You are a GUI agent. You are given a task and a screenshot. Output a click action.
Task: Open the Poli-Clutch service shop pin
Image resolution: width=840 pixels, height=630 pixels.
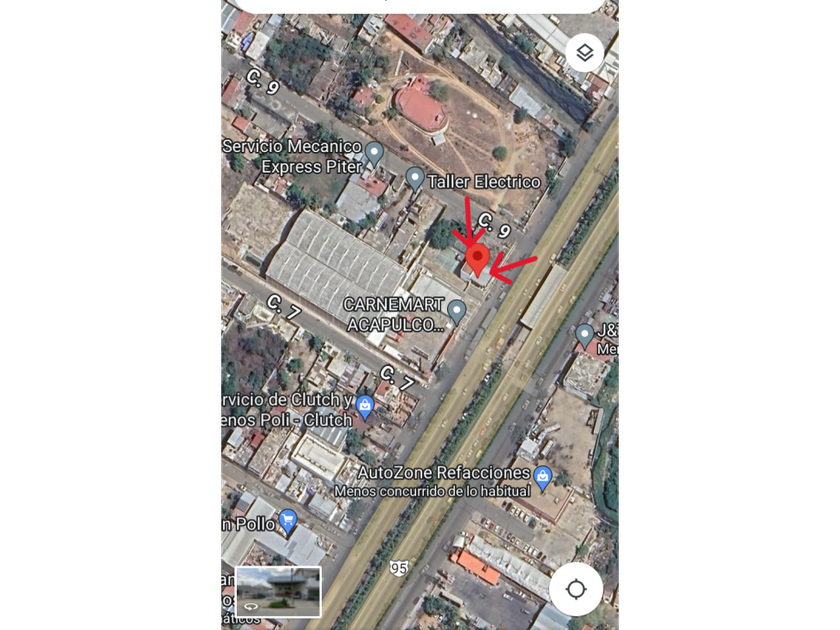pyautogui.click(x=366, y=406)
